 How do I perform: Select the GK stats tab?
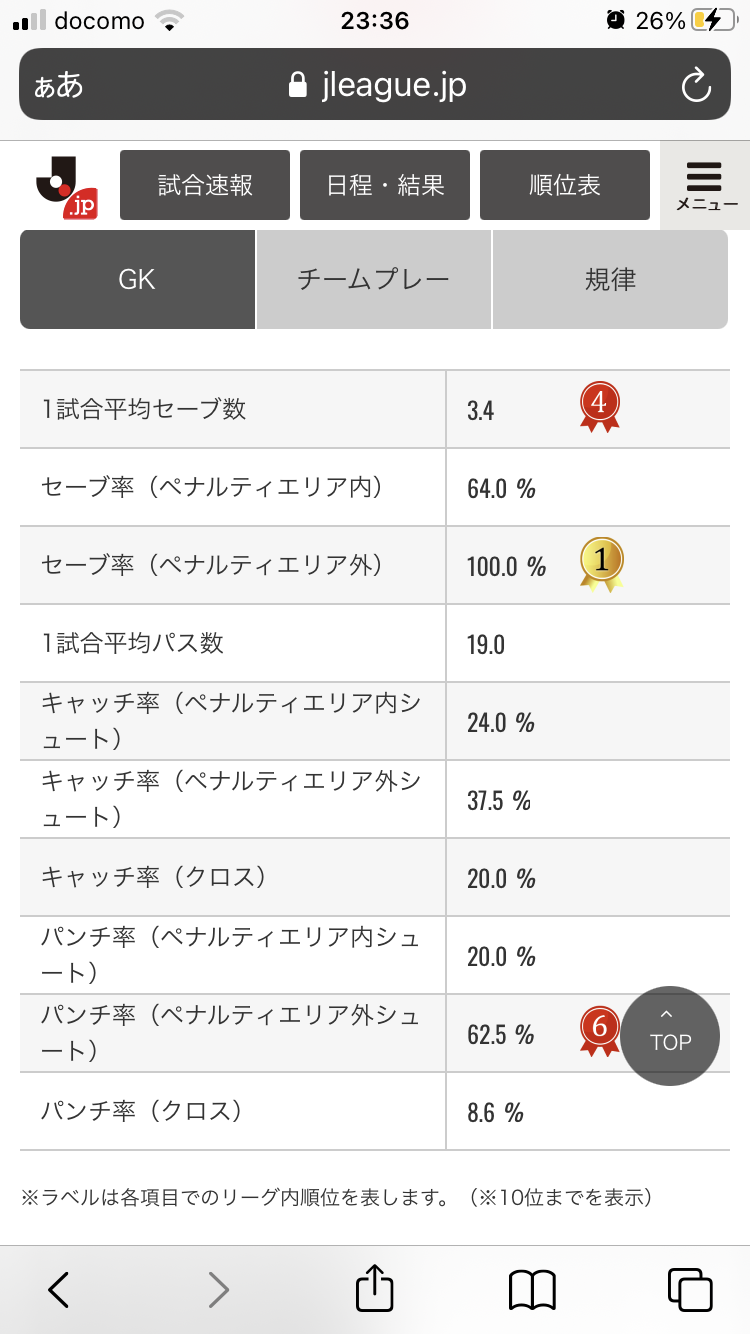137,279
